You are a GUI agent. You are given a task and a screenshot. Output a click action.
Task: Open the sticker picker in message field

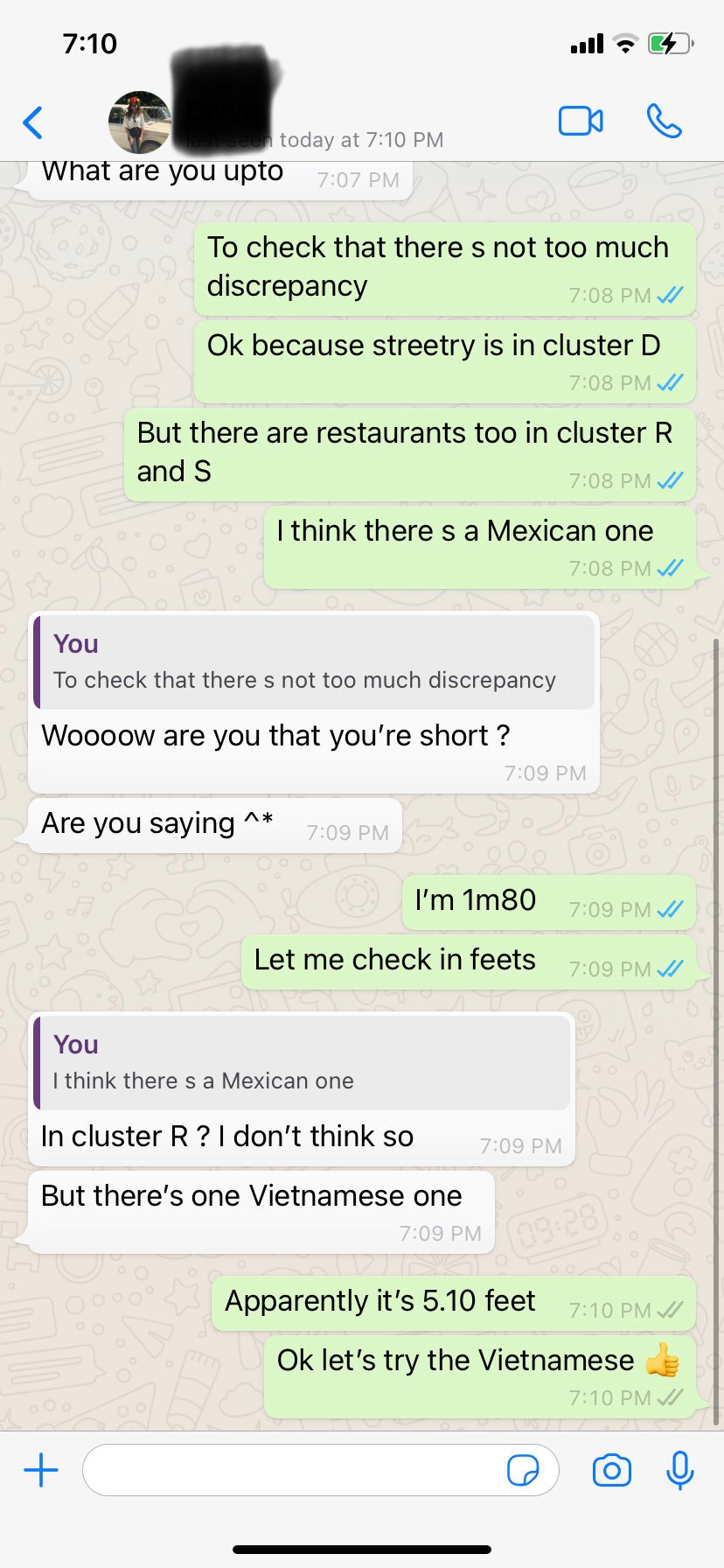coord(523,1471)
